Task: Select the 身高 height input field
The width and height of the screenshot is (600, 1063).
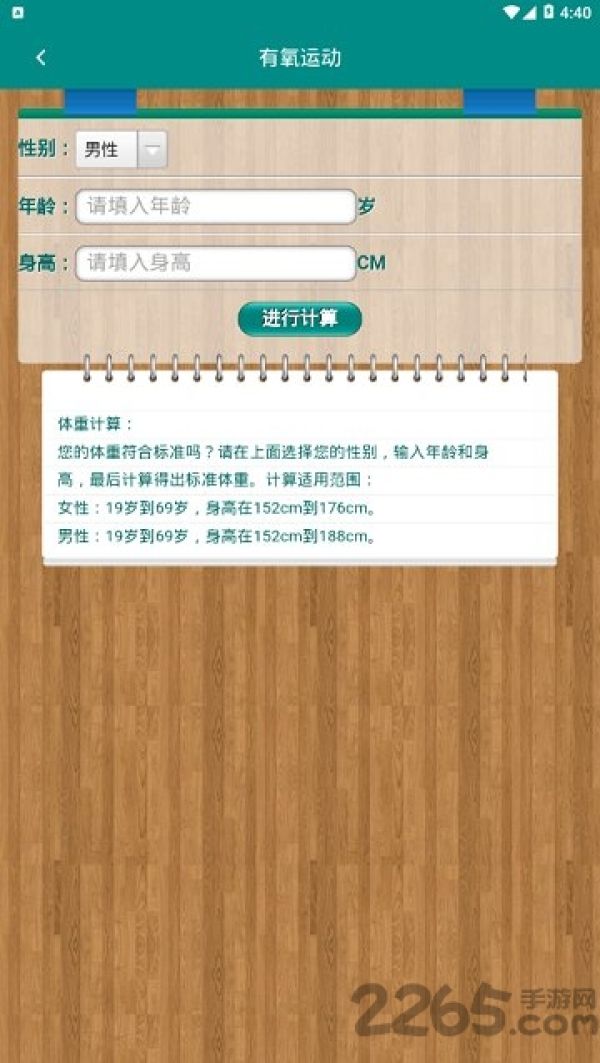Action: pos(216,263)
